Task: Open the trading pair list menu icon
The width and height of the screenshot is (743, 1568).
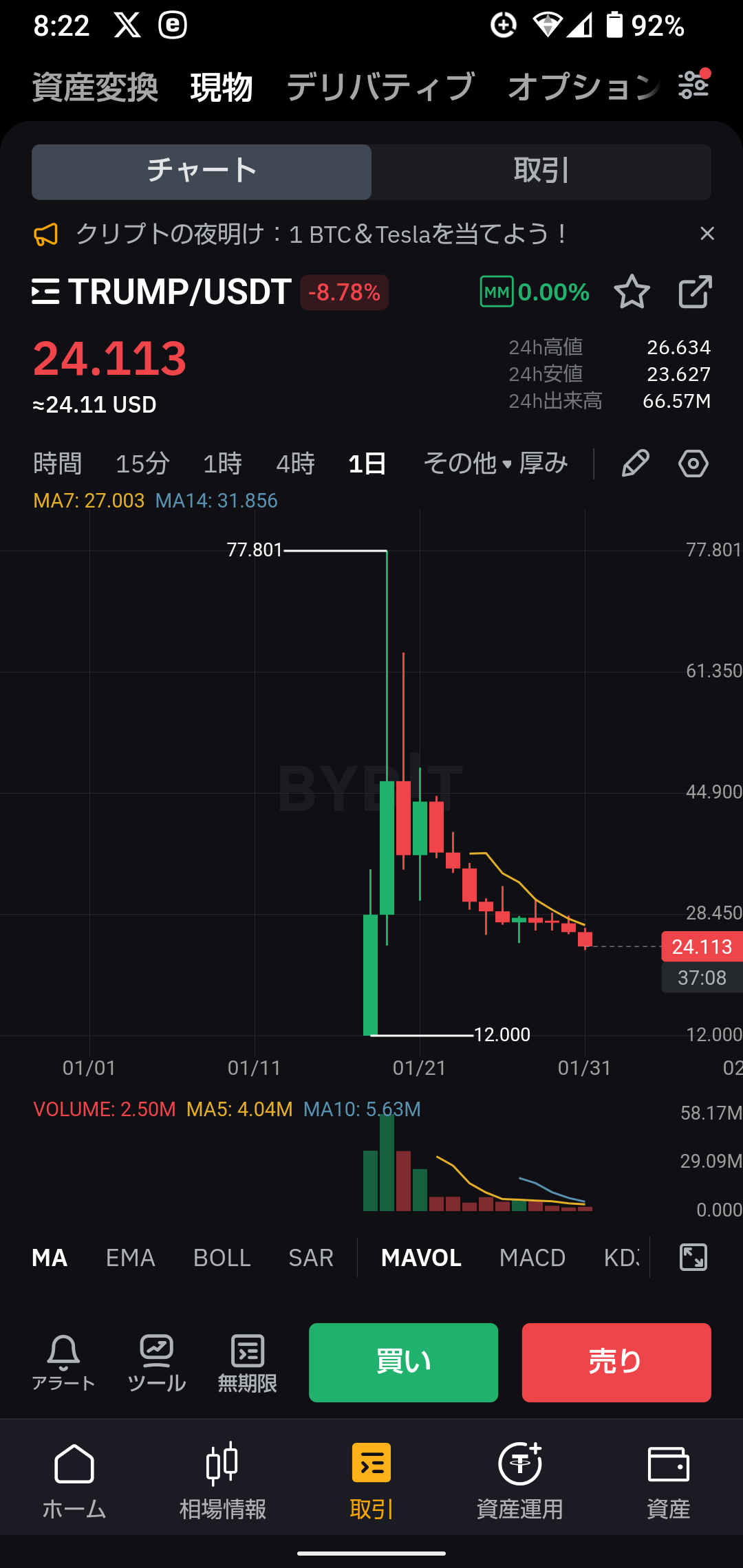Action: (45, 292)
